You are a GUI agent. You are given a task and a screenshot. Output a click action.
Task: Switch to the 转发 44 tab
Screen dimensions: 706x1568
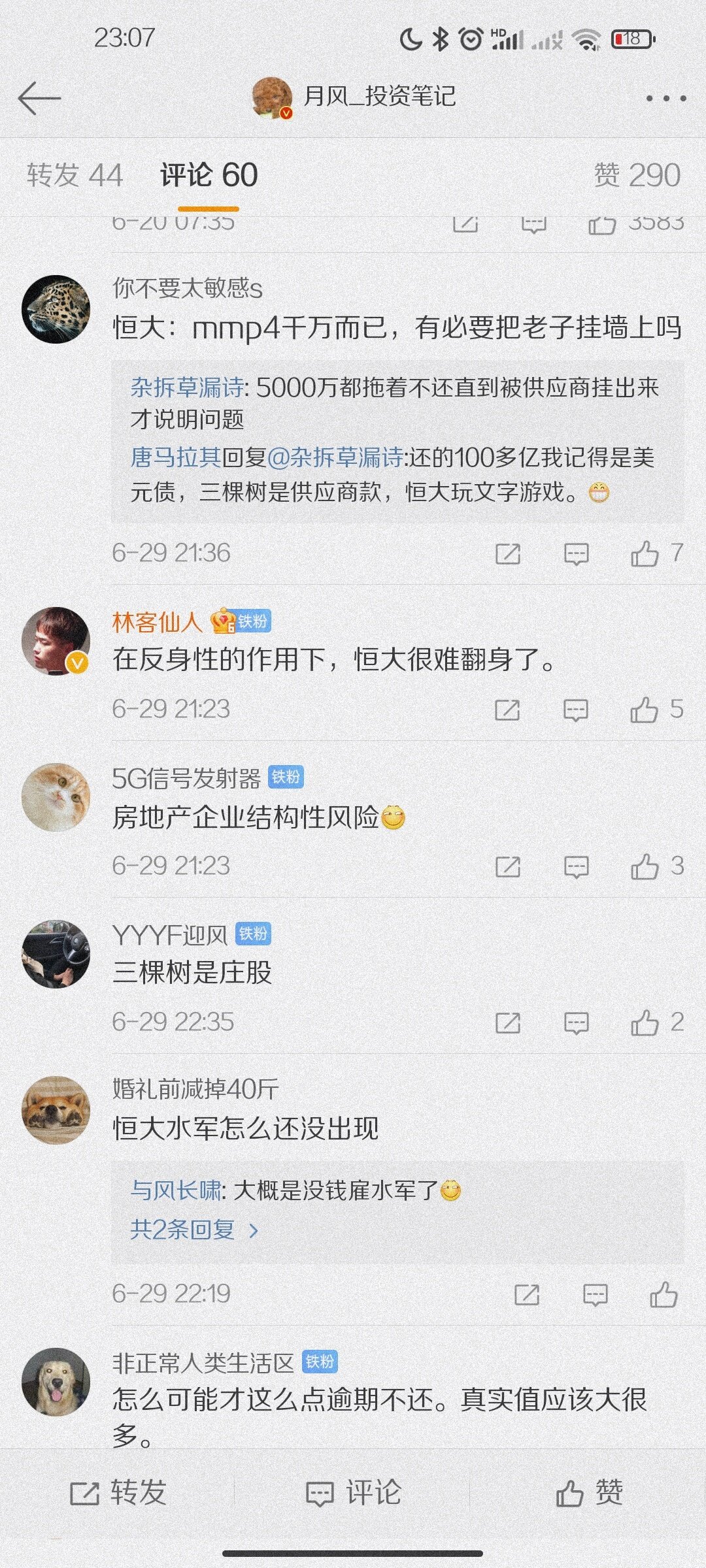(75, 176)
